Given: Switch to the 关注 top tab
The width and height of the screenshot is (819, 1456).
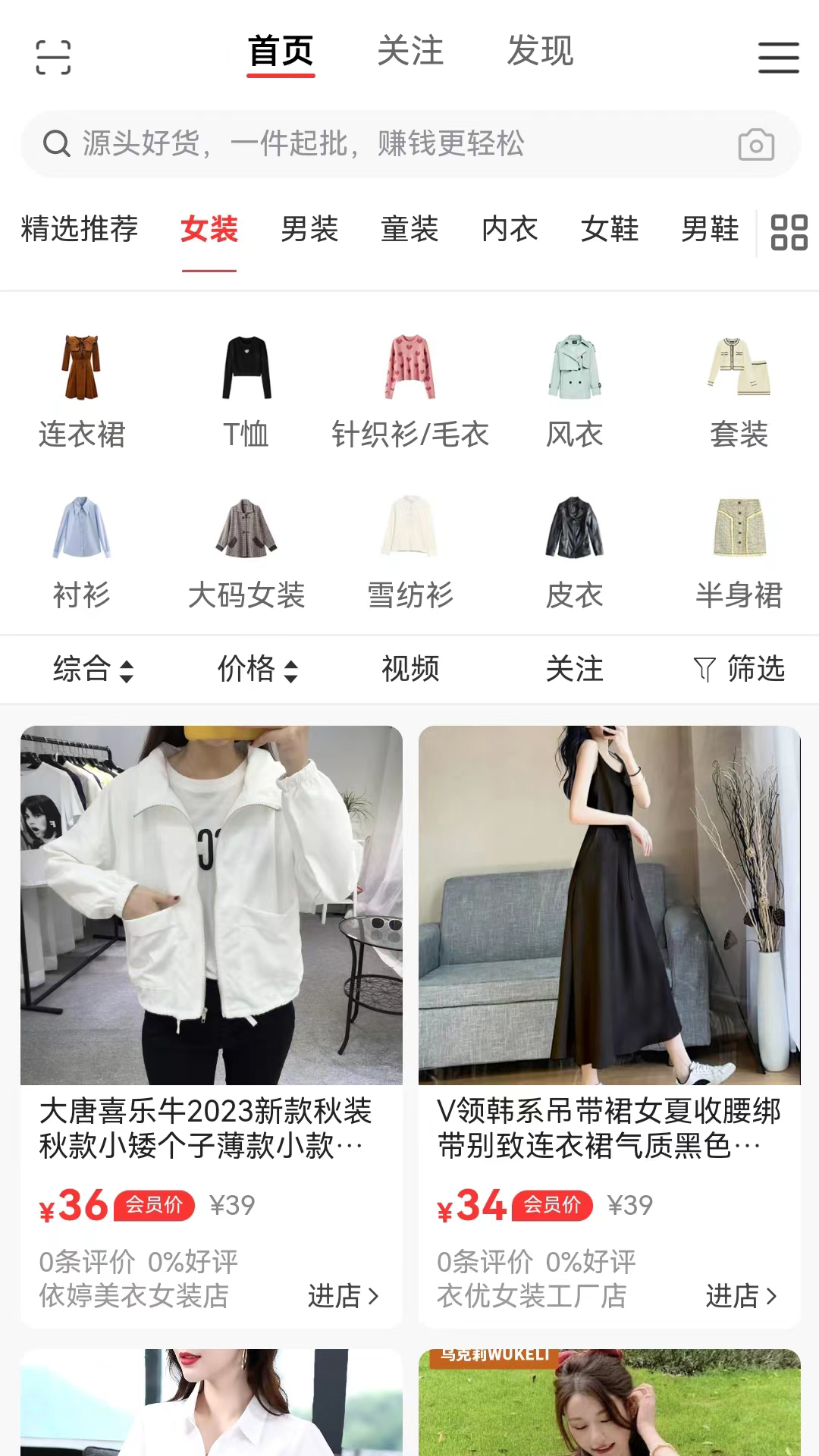Looking at the screenshot, I should tap(410, 52).
